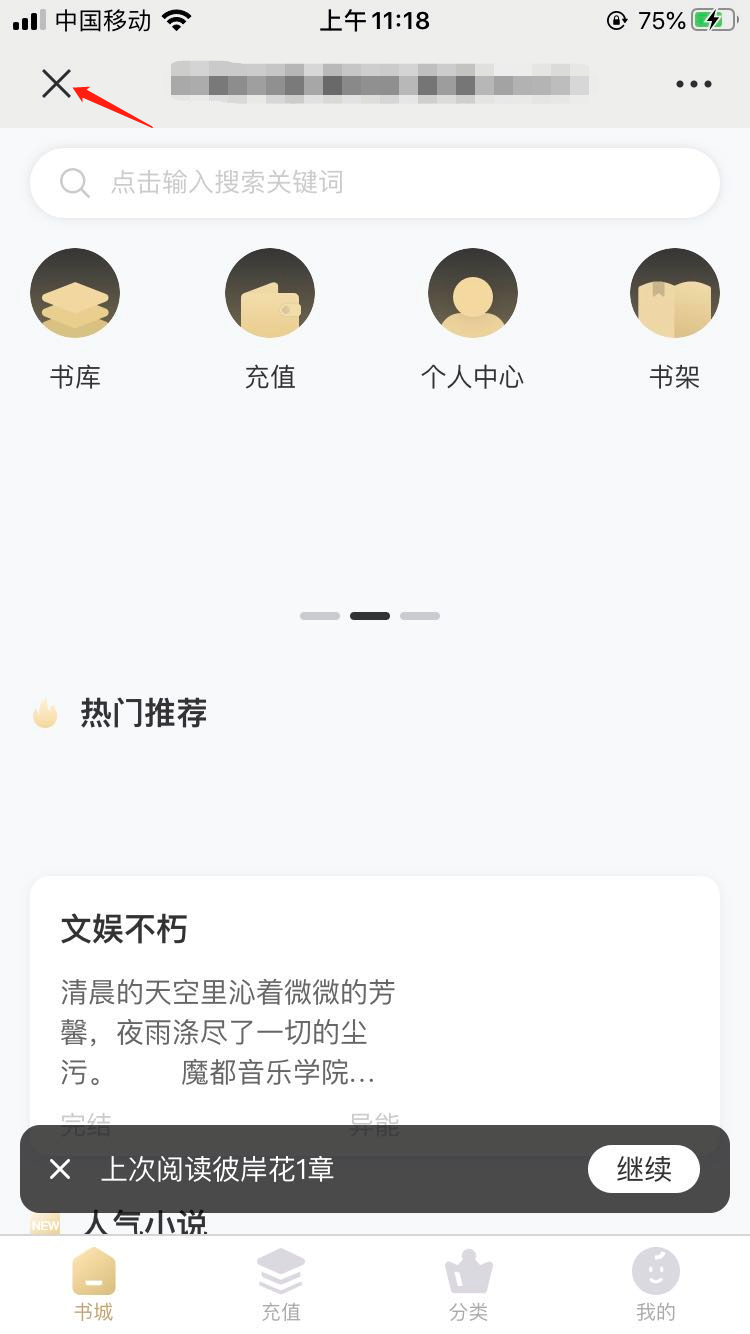Close the page with the top X
750x1334 pixels.
click(57, 84)
